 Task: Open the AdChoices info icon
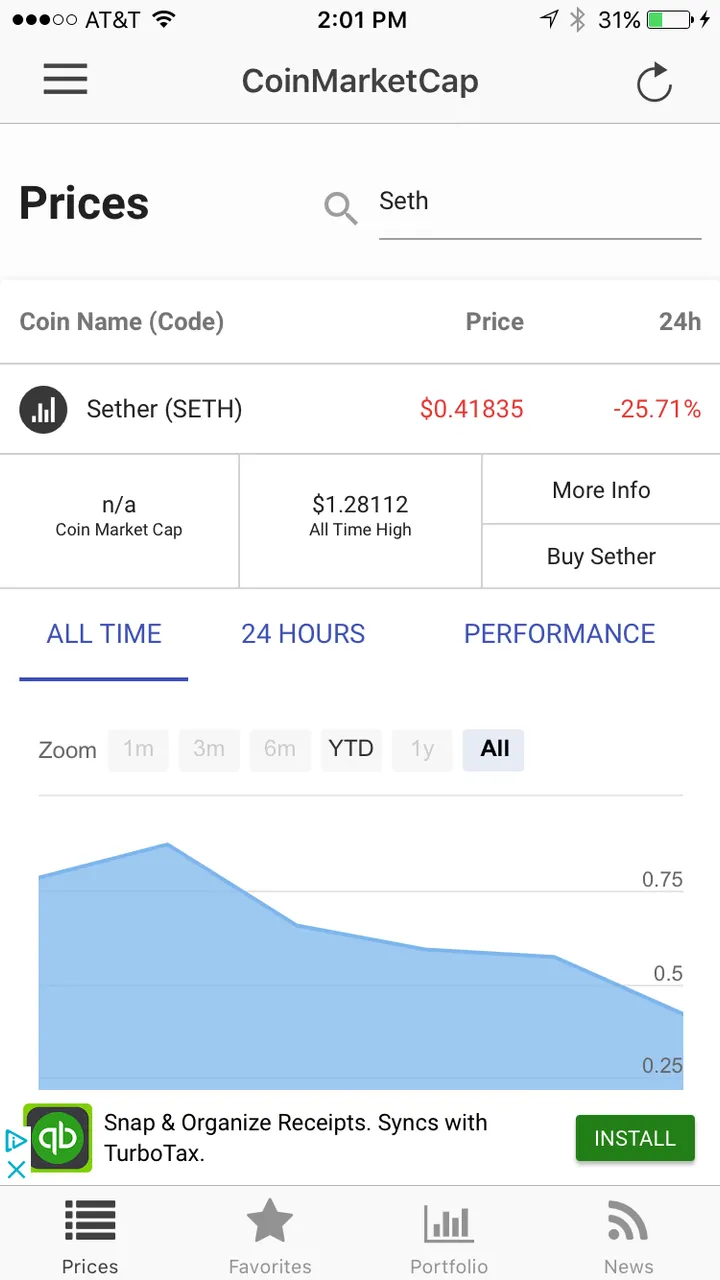point(15,1140)
